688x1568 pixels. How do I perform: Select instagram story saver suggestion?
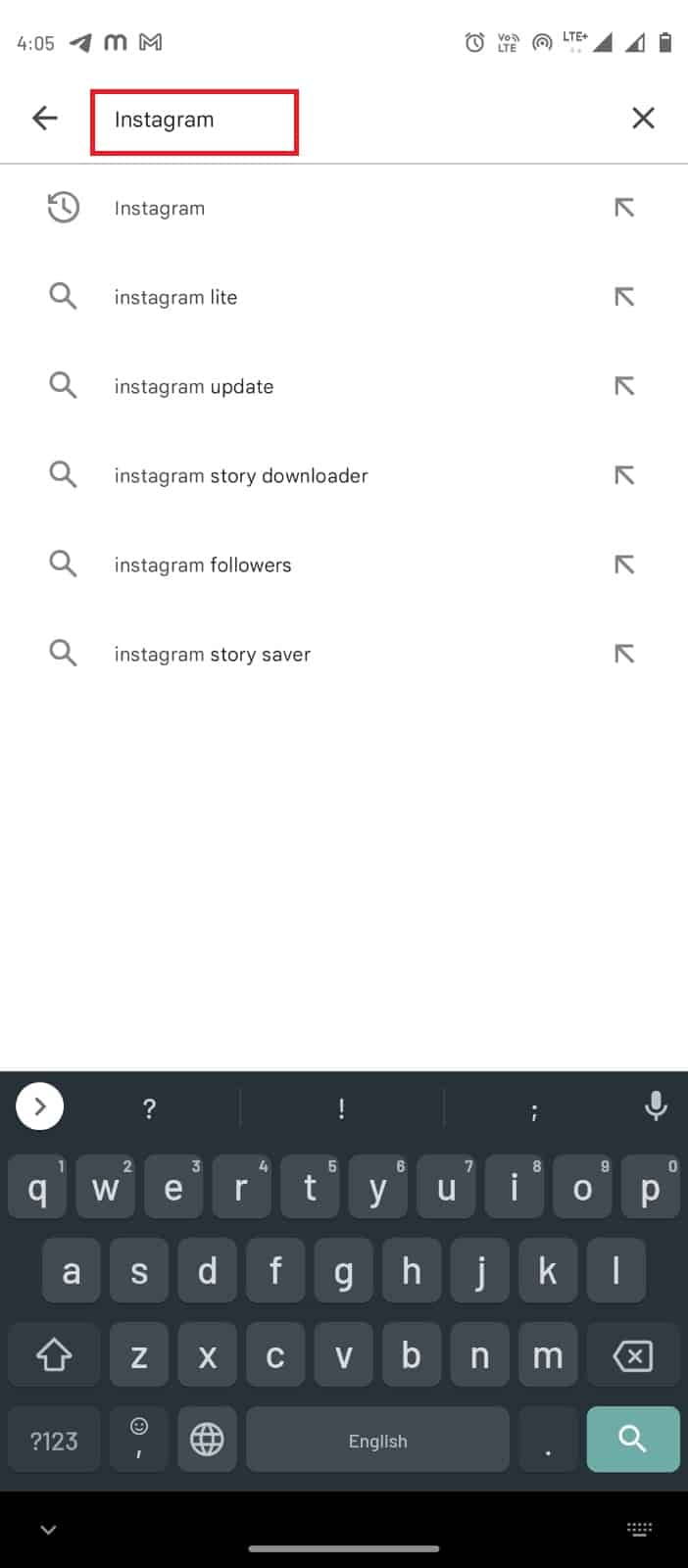[x=212, y=654]
